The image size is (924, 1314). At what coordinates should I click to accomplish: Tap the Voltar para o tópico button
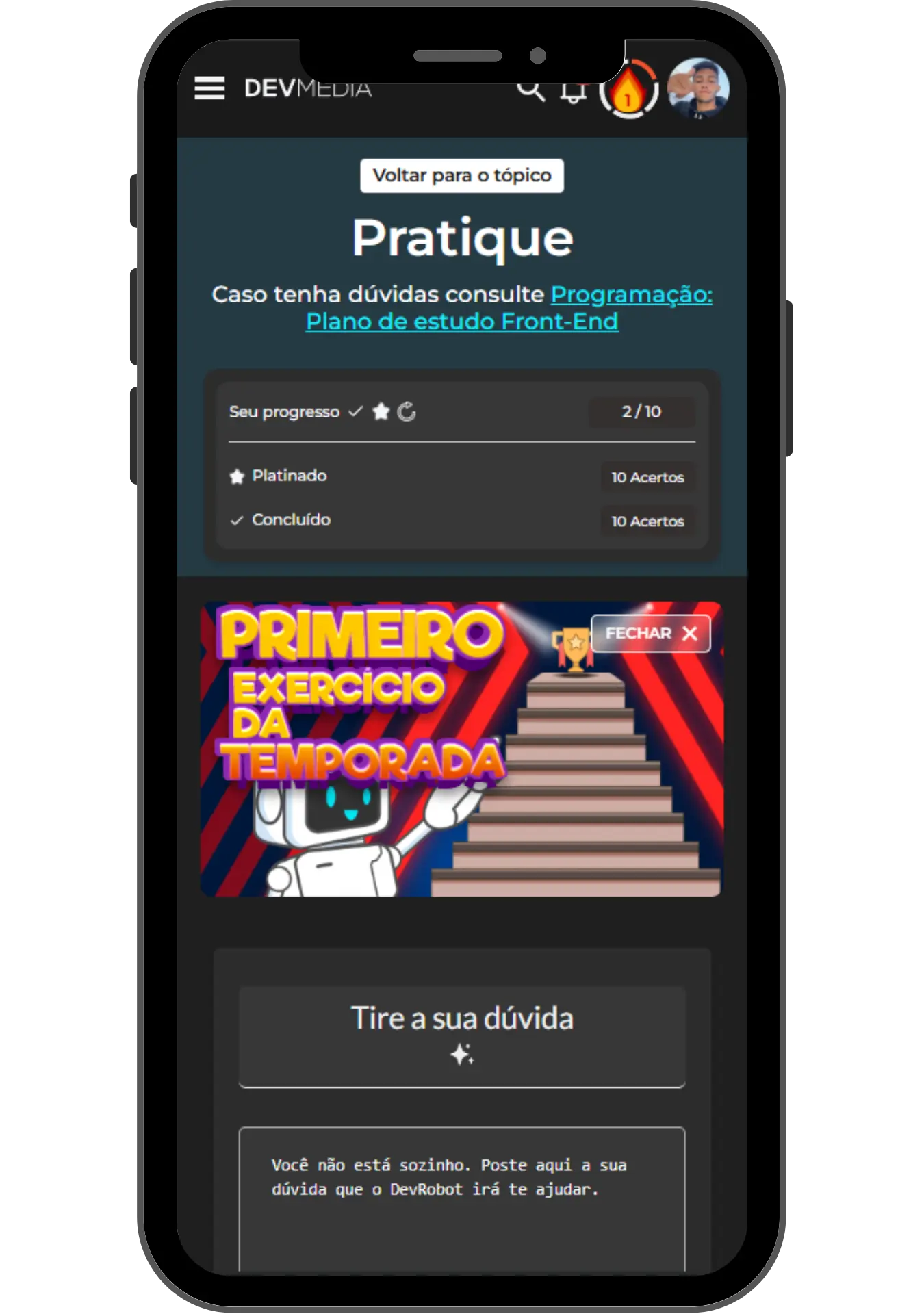click(x=462, y=176)
